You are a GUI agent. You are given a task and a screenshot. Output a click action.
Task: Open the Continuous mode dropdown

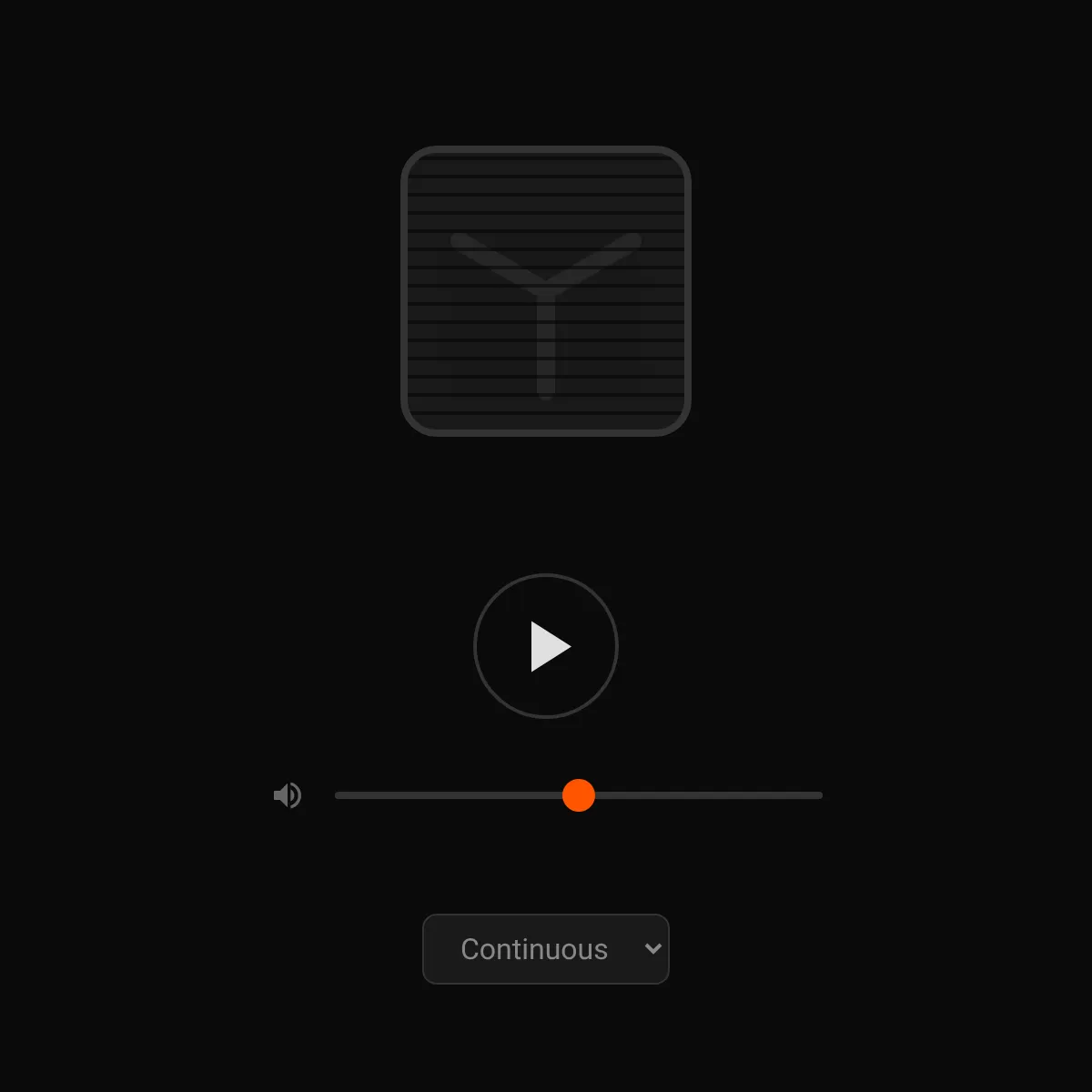point(546,949)
